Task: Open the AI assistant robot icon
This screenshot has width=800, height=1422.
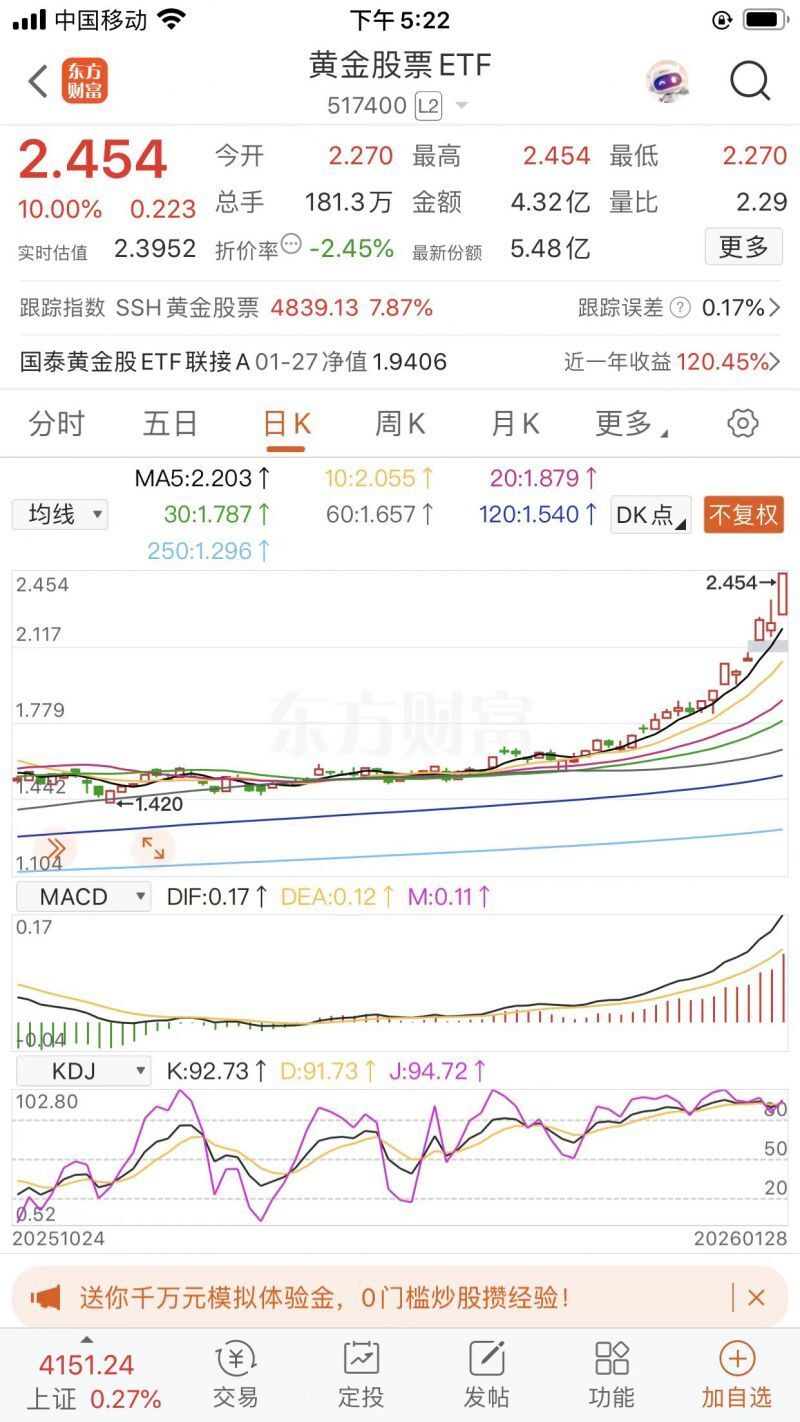Action: [x=665, y=82]
